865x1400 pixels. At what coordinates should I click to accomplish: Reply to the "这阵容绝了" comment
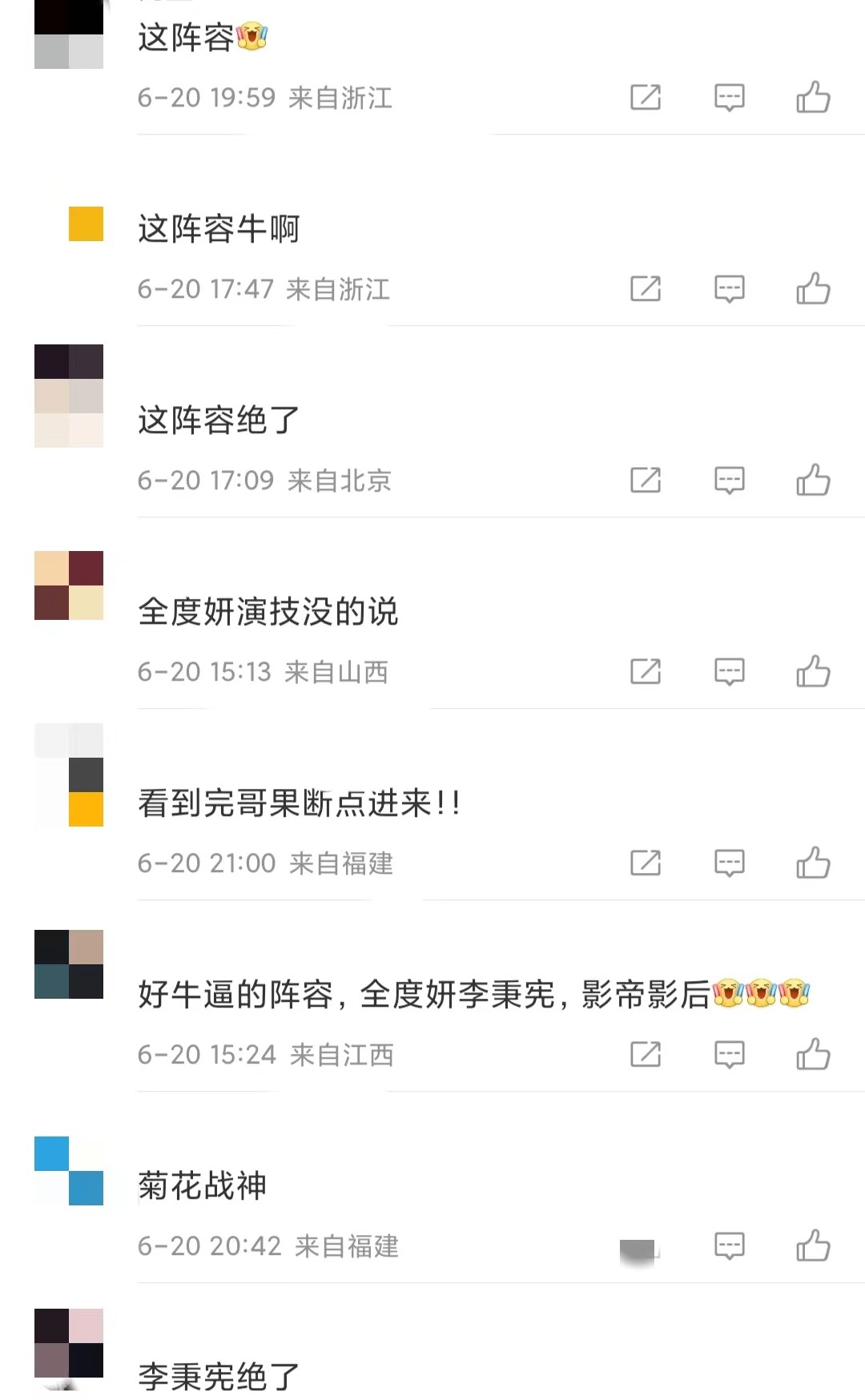729,481
